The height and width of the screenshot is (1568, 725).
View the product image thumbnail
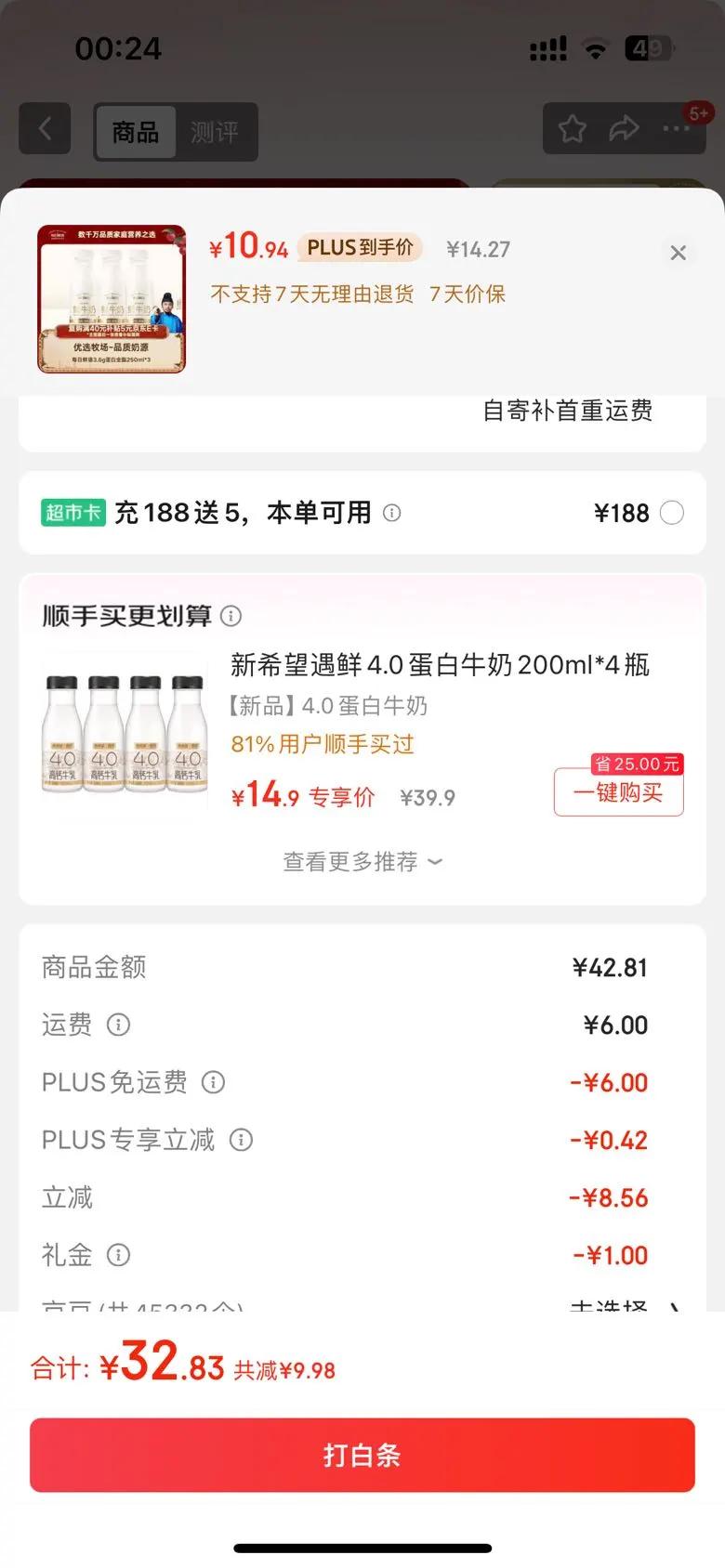click(x=112, y=299)
